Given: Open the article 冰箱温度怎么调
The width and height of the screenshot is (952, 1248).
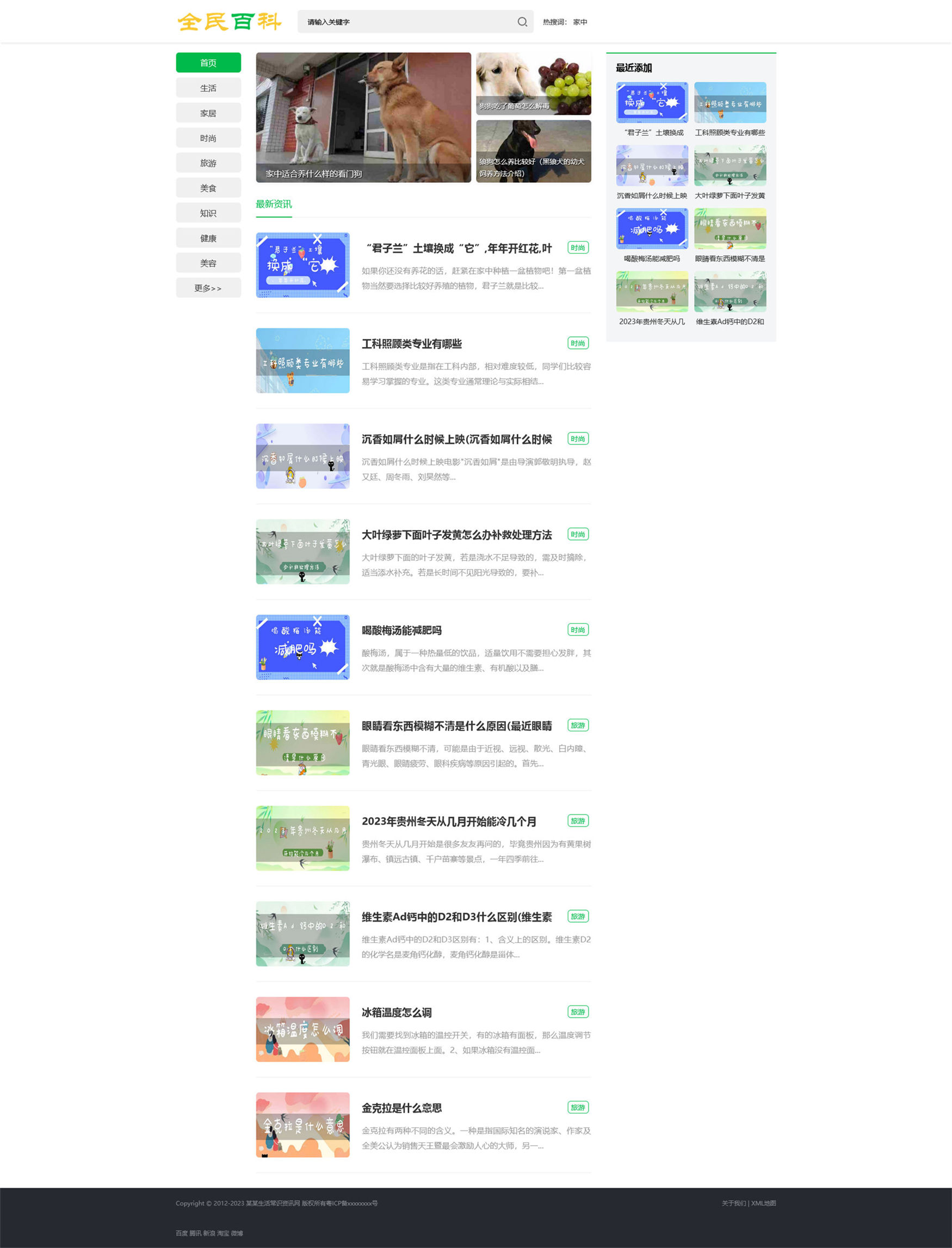Looking at the screenshot, I should click(396, 1012).
